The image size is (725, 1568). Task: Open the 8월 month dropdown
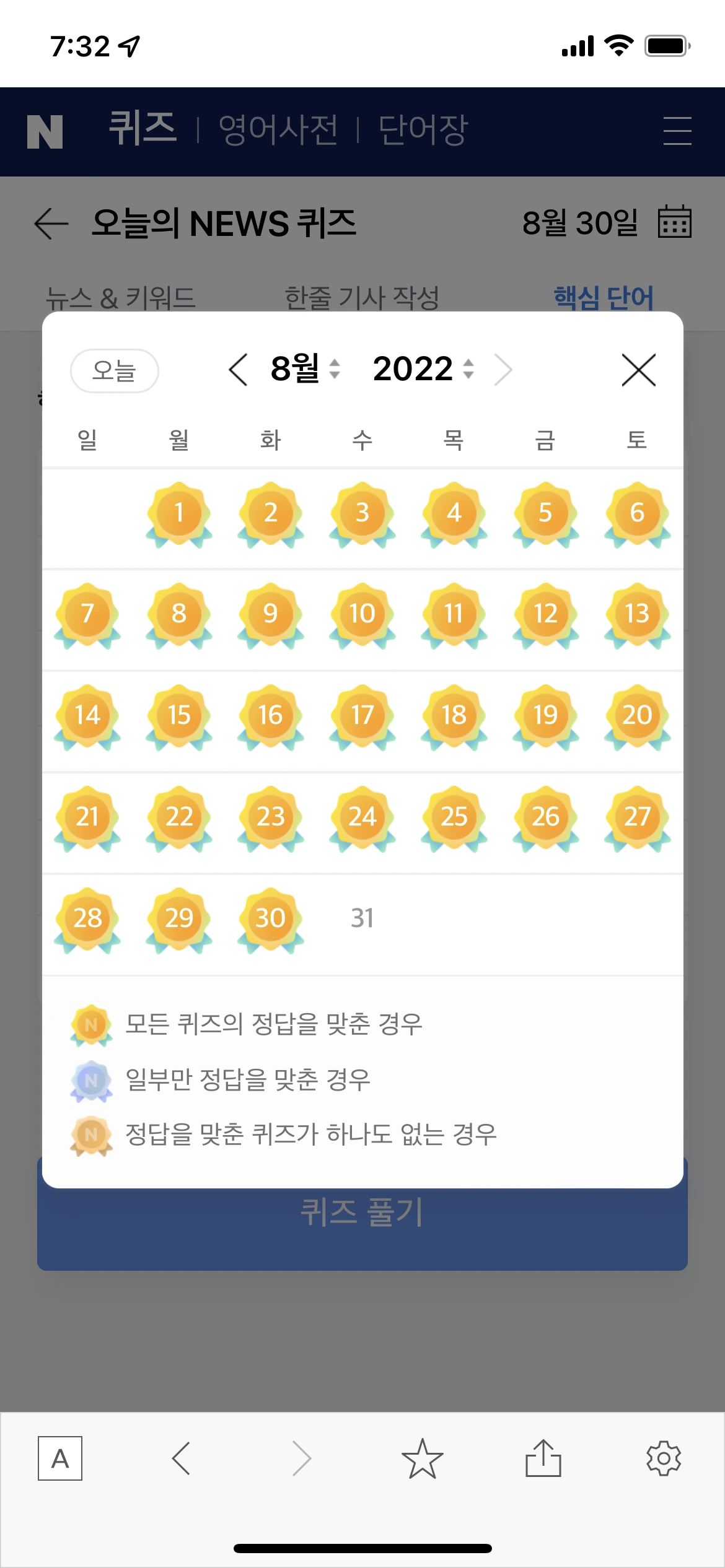point(305,369)
